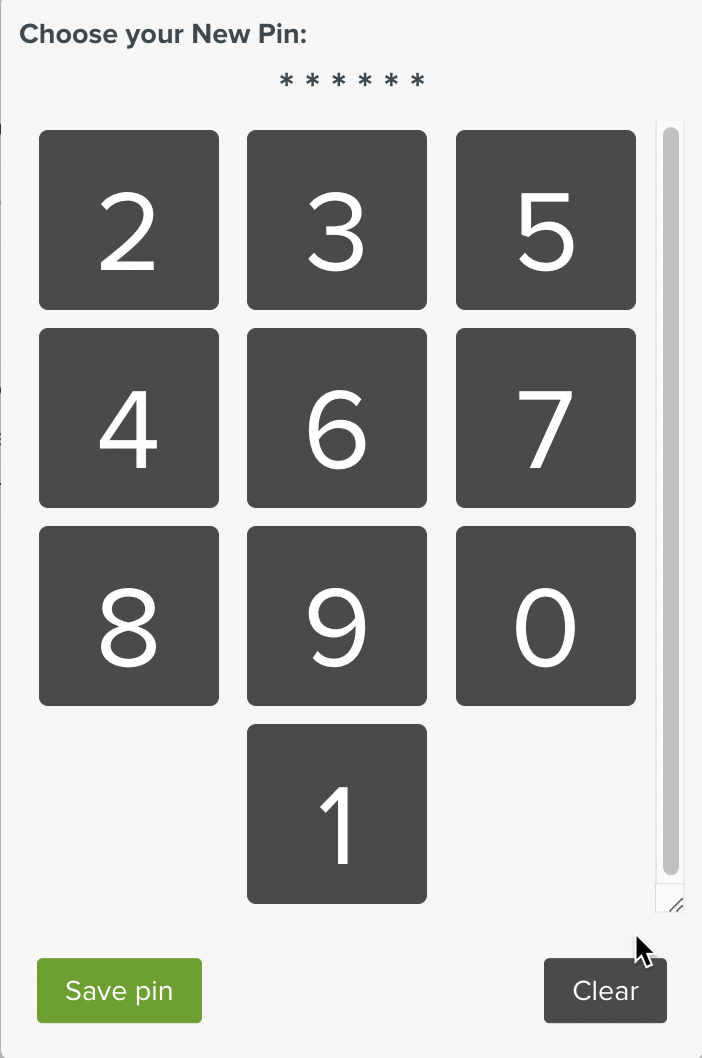Tap the 4 key
The image size is (702, 1058).
pyautogui.click(x=129, y=418)
